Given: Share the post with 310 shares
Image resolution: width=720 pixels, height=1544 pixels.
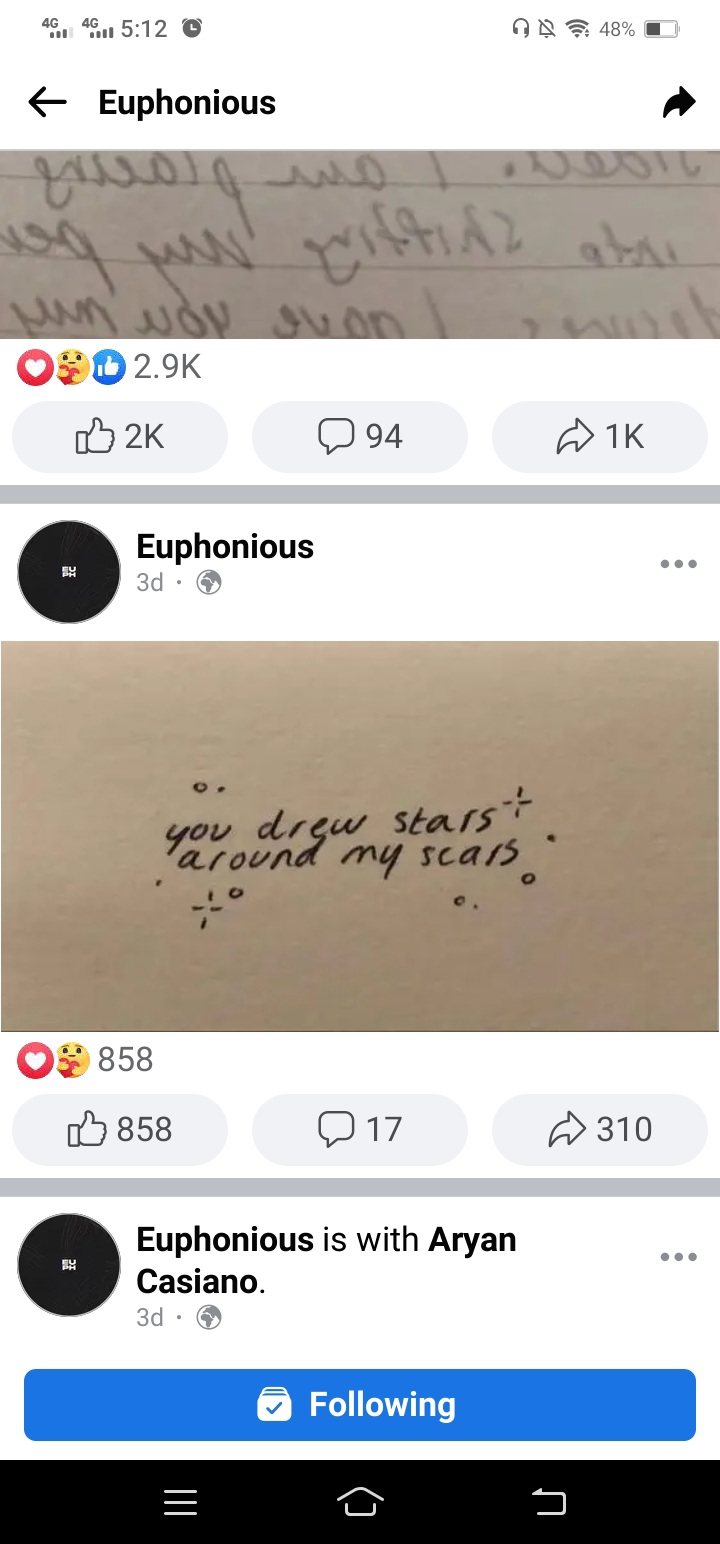Looking at the screenshot, I should pos(600,1129).
